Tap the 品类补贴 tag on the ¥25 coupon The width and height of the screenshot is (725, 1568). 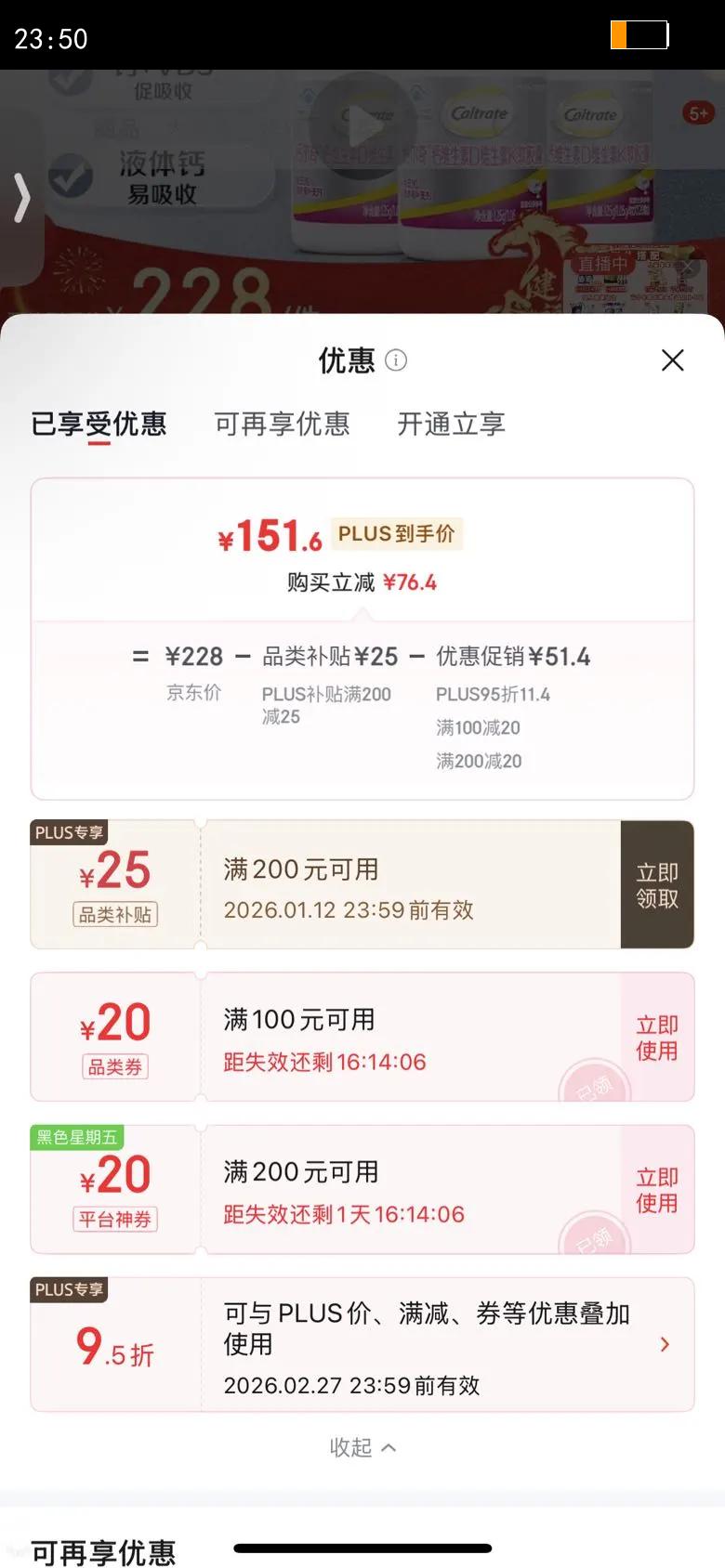[x=113, y=915]
